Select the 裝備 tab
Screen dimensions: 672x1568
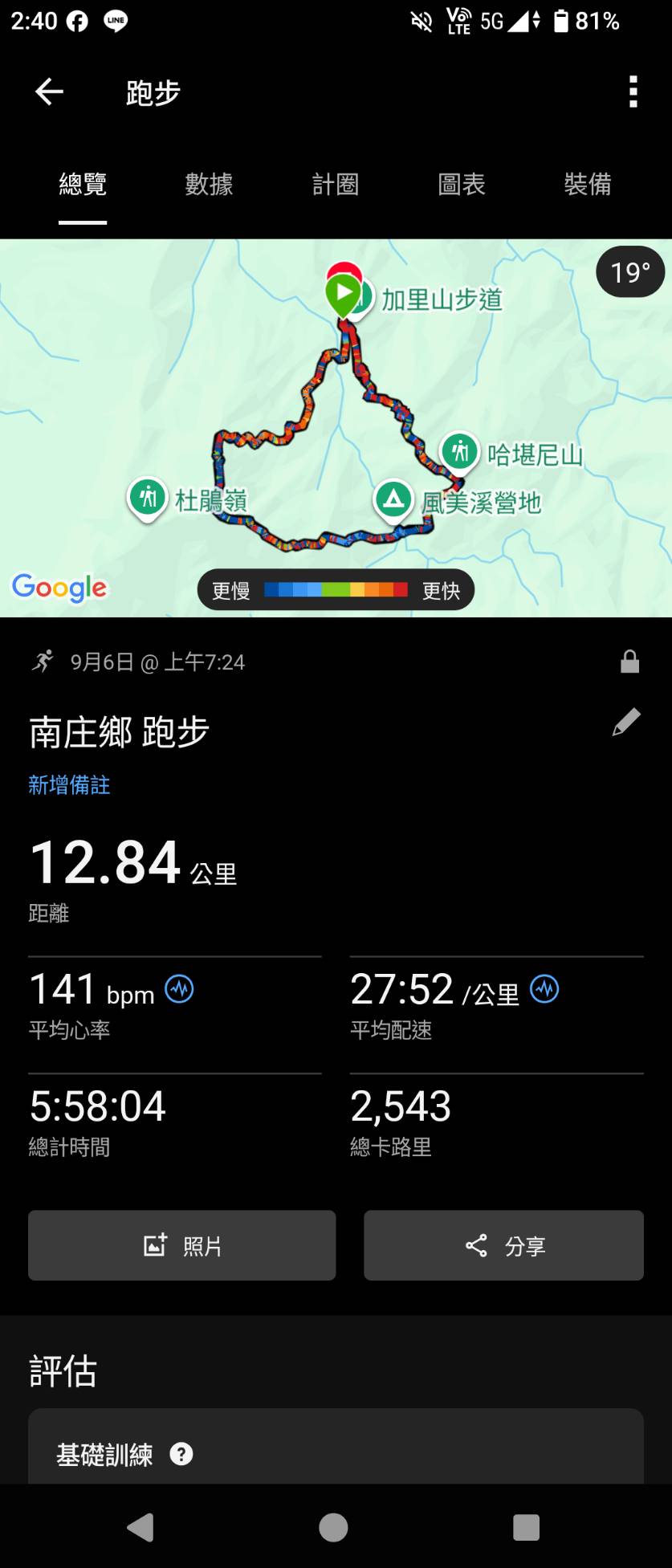click(x=588, y=185)
